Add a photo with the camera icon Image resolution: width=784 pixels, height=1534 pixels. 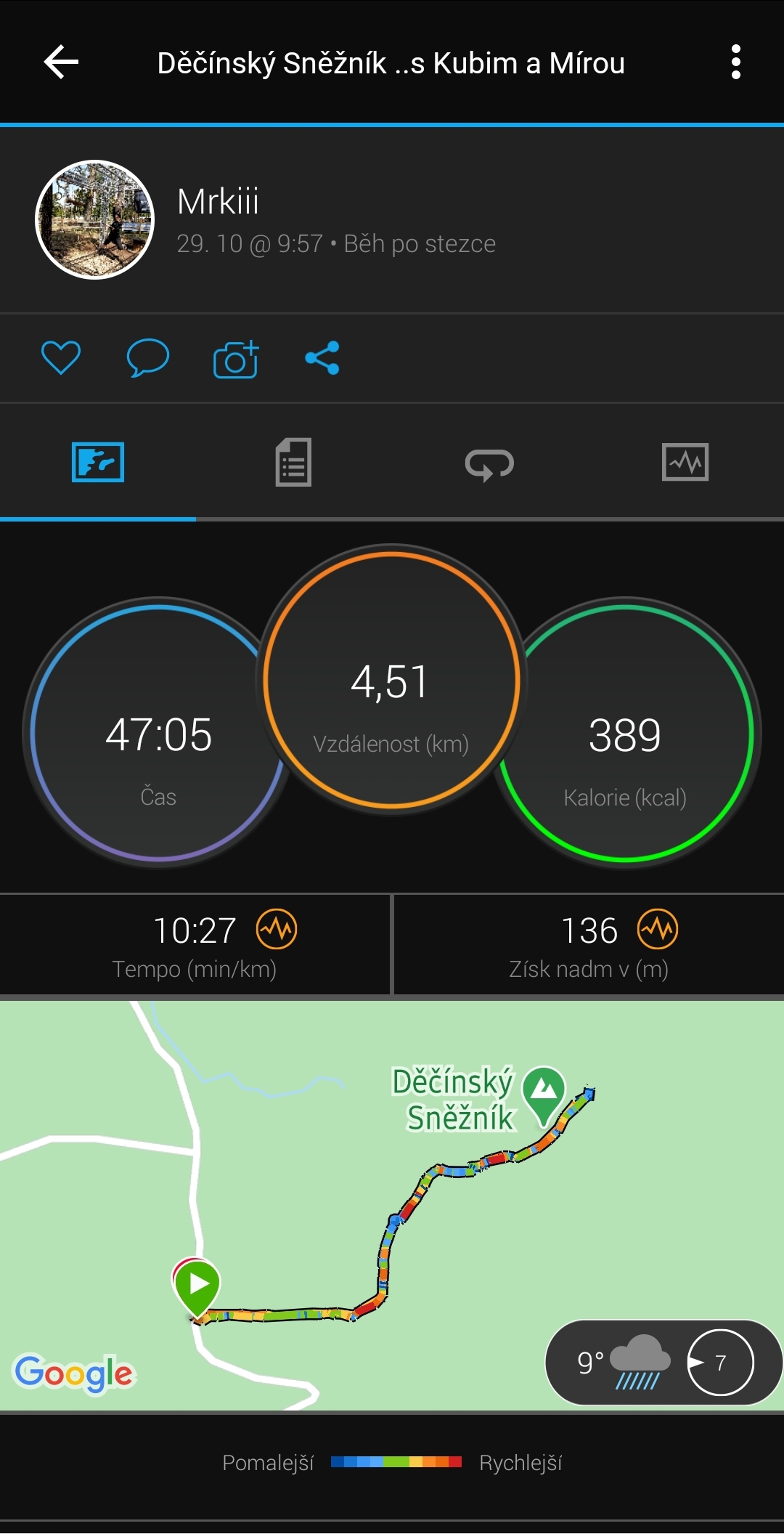tap(236, 359)
